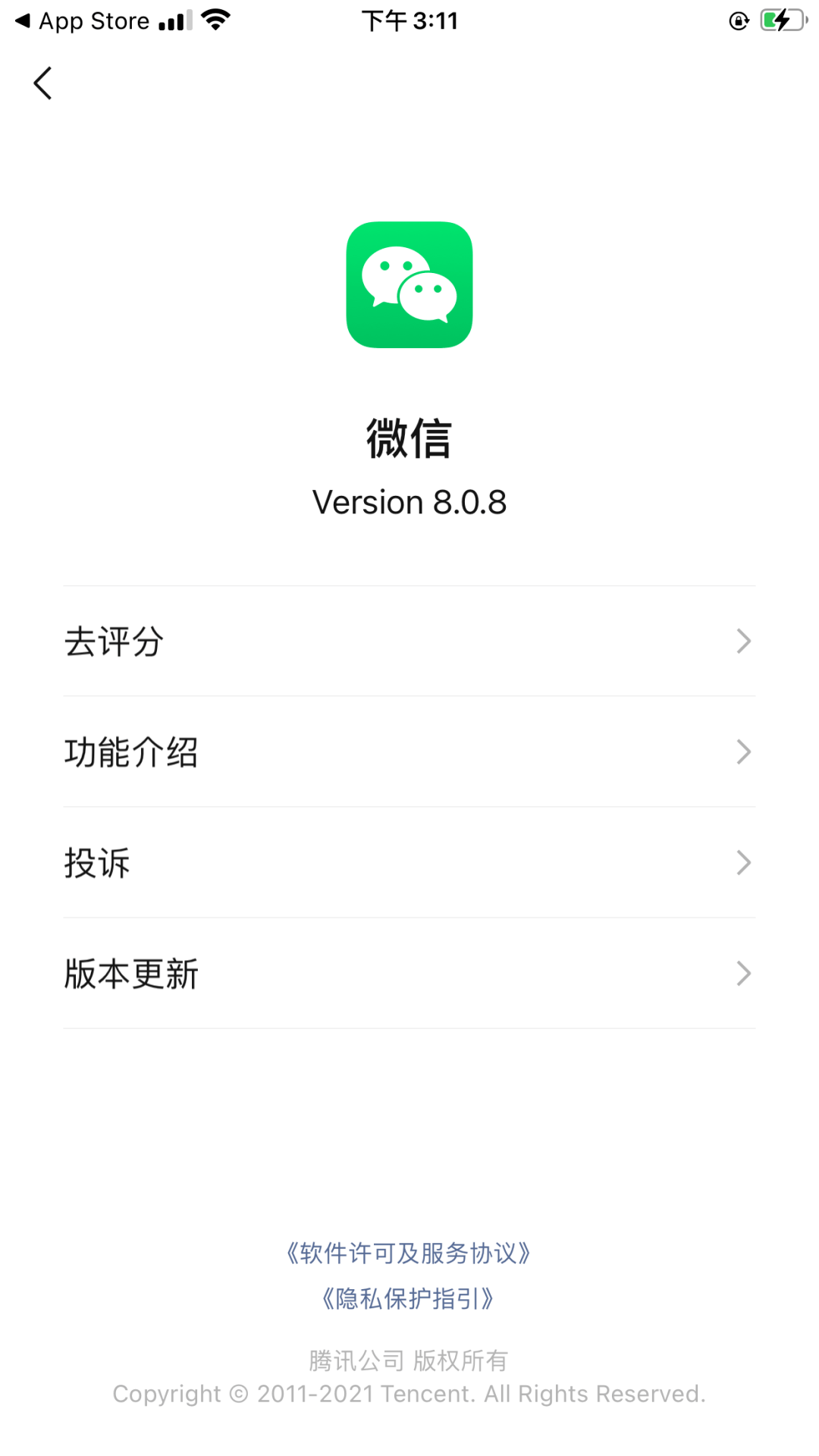Open the 去评分 rating row
Screen dimensions: 819x1456
click(409, 642)
